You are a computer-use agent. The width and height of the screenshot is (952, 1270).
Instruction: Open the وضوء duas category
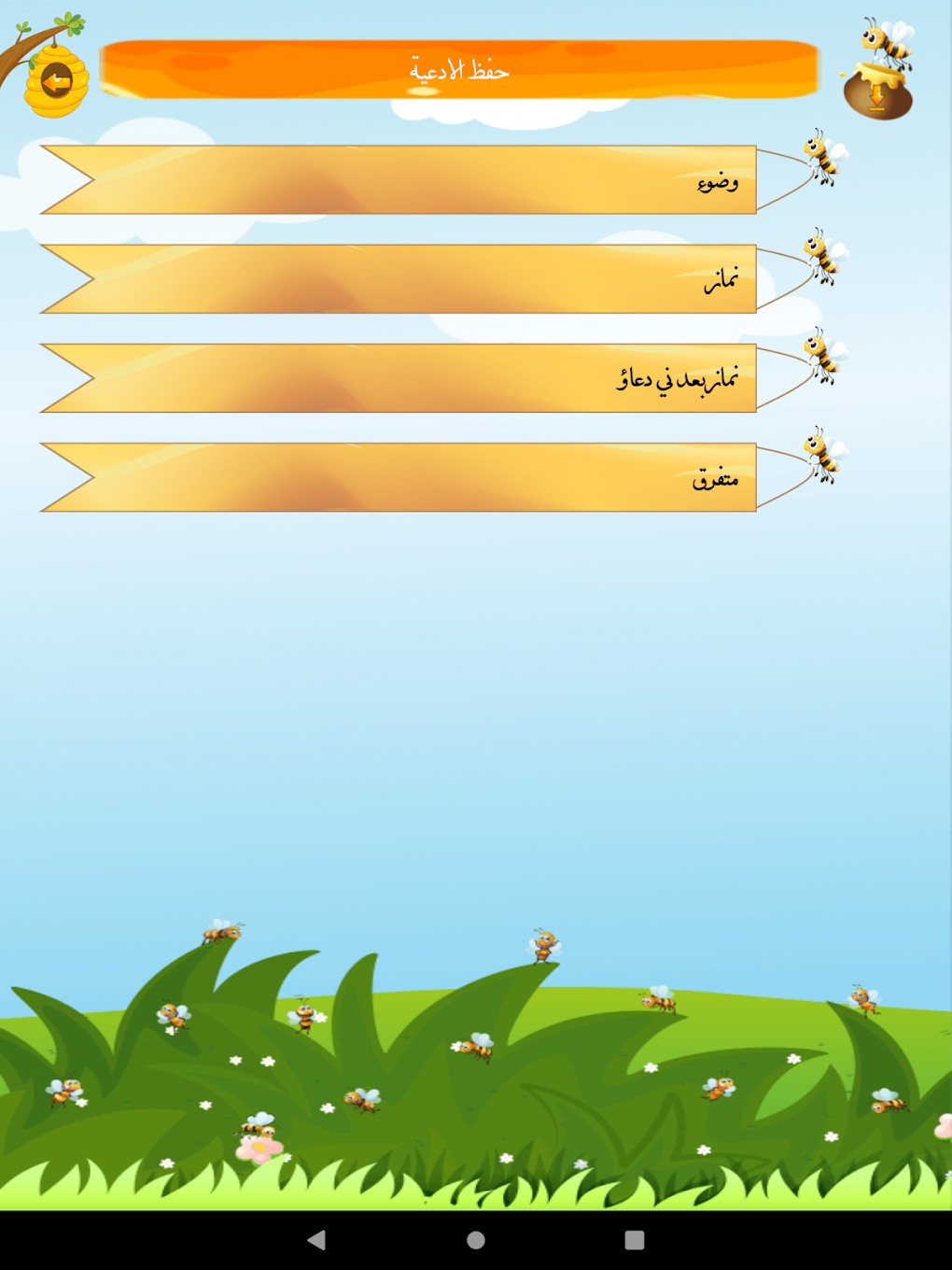point(399,180)
